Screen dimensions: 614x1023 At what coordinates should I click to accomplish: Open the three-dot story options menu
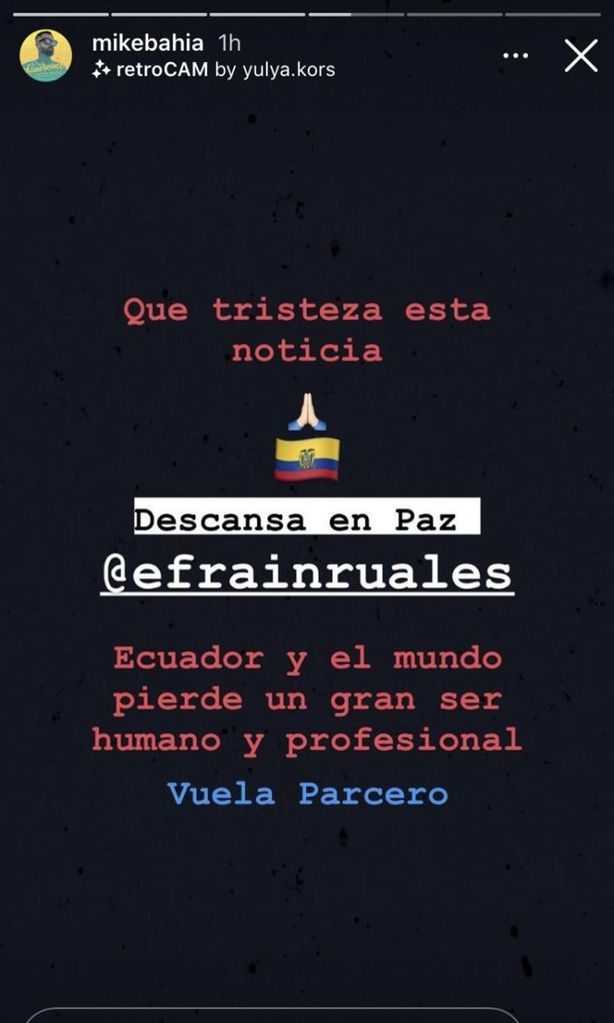[515, 56]
